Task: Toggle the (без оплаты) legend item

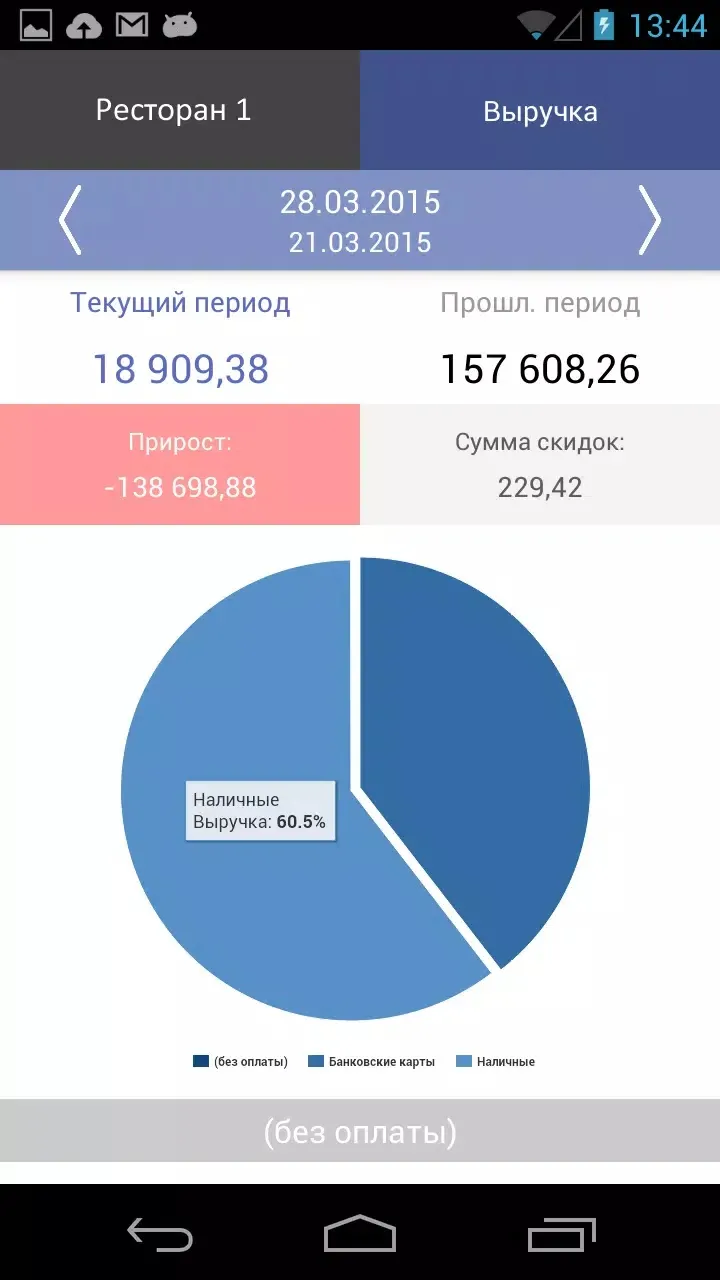Action: 240,1062
